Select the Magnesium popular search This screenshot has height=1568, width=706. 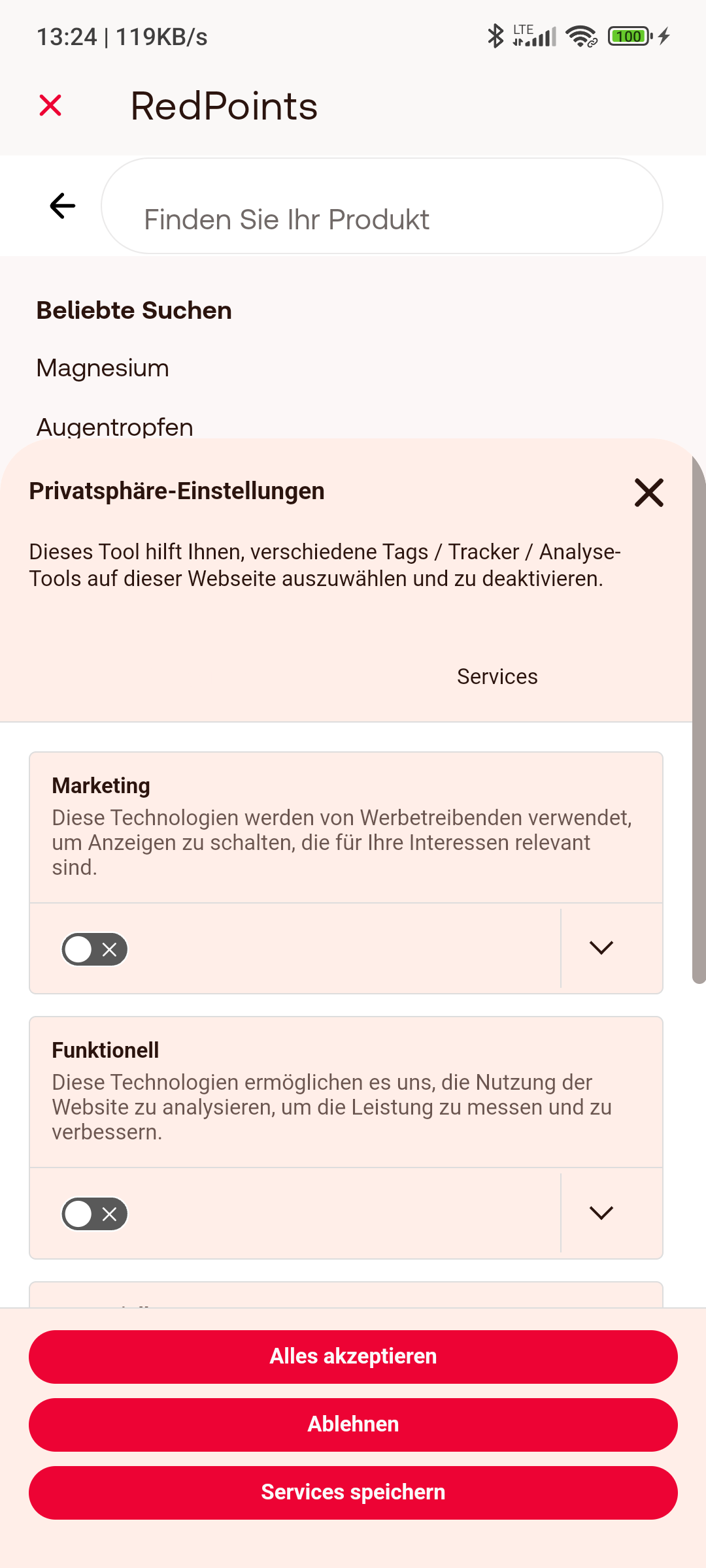pos(103,368)
